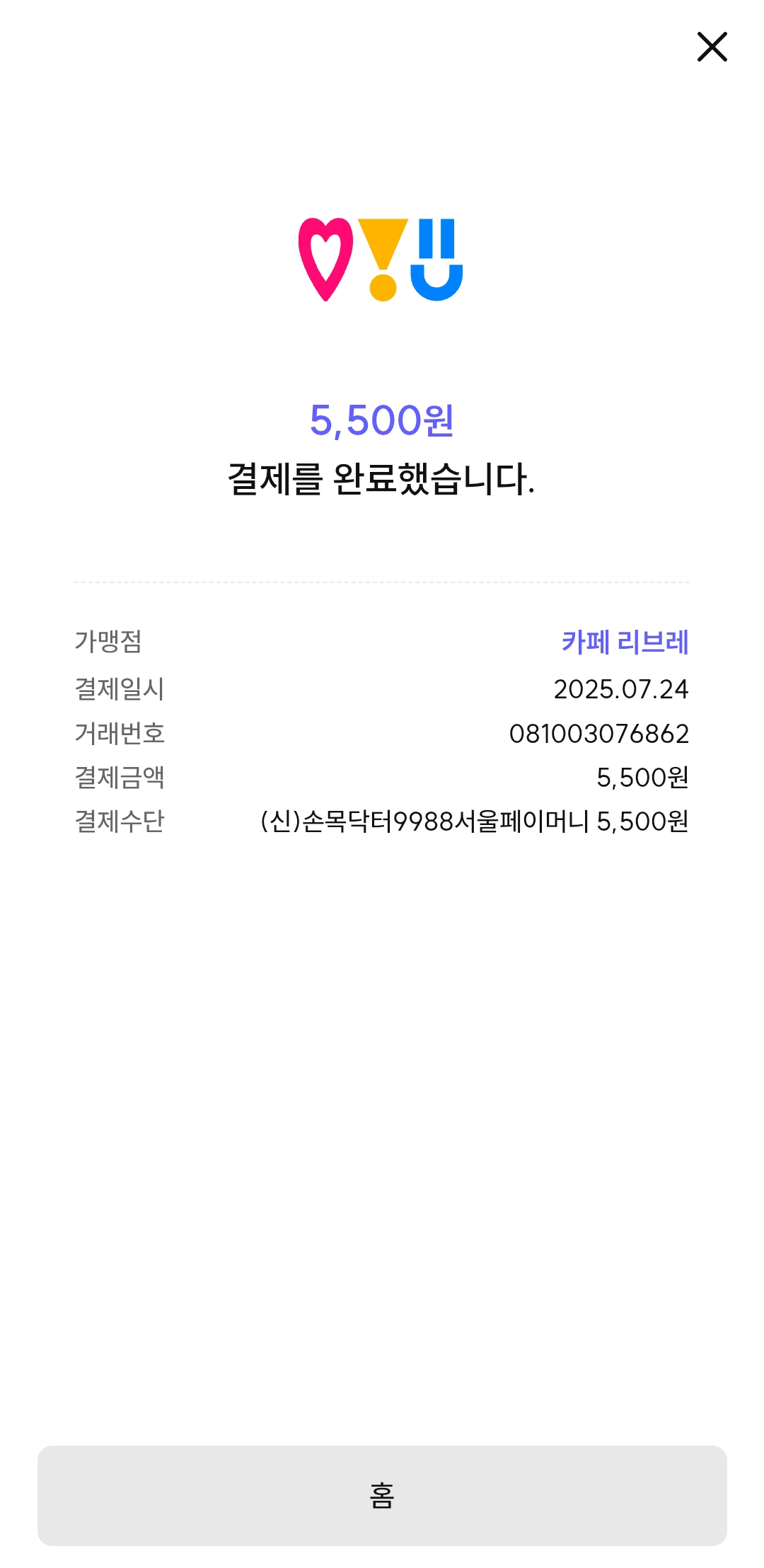Tap the 홈 button

coord(382,1495)
